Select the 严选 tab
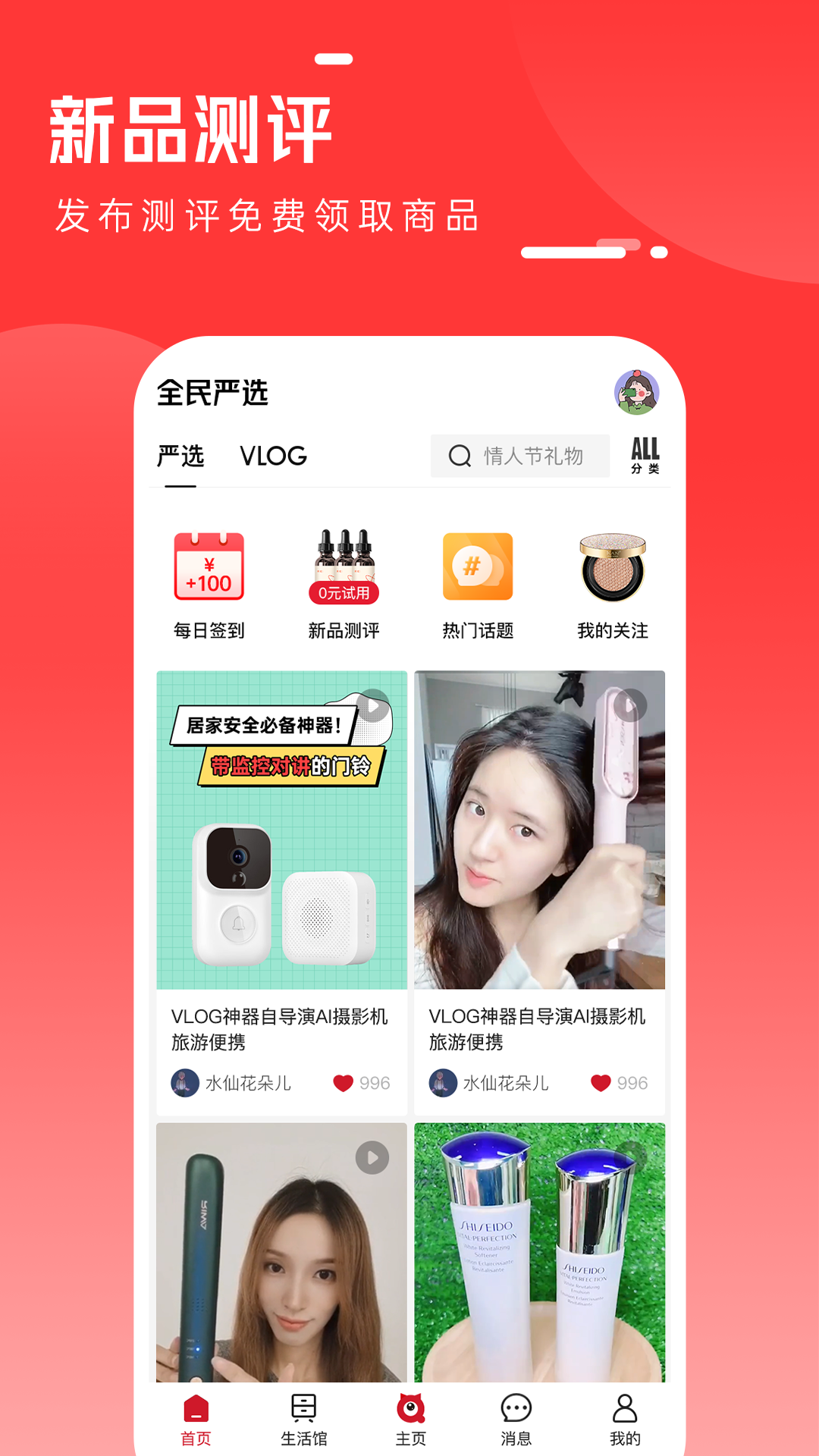This screenshot has height=1456, width=819. coord(182,457)
